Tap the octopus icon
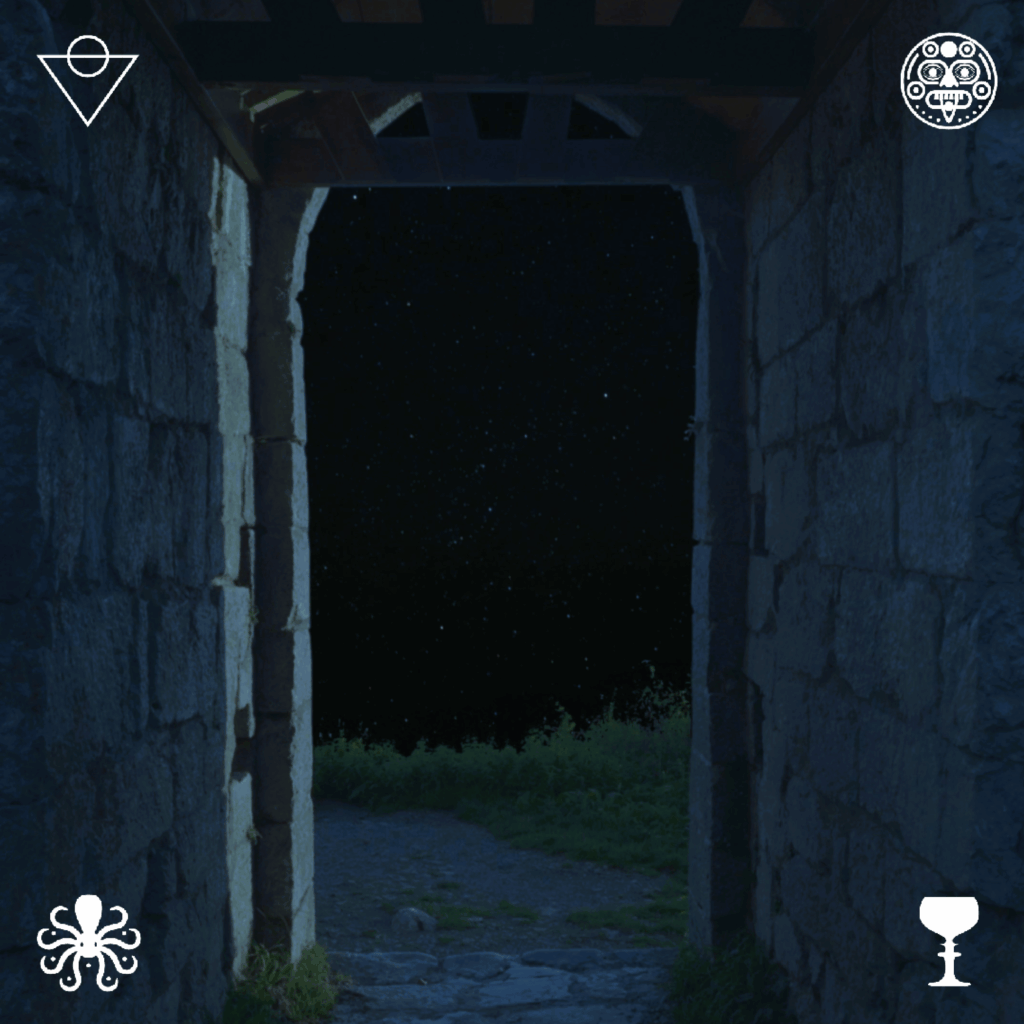 tap(88, 942)
